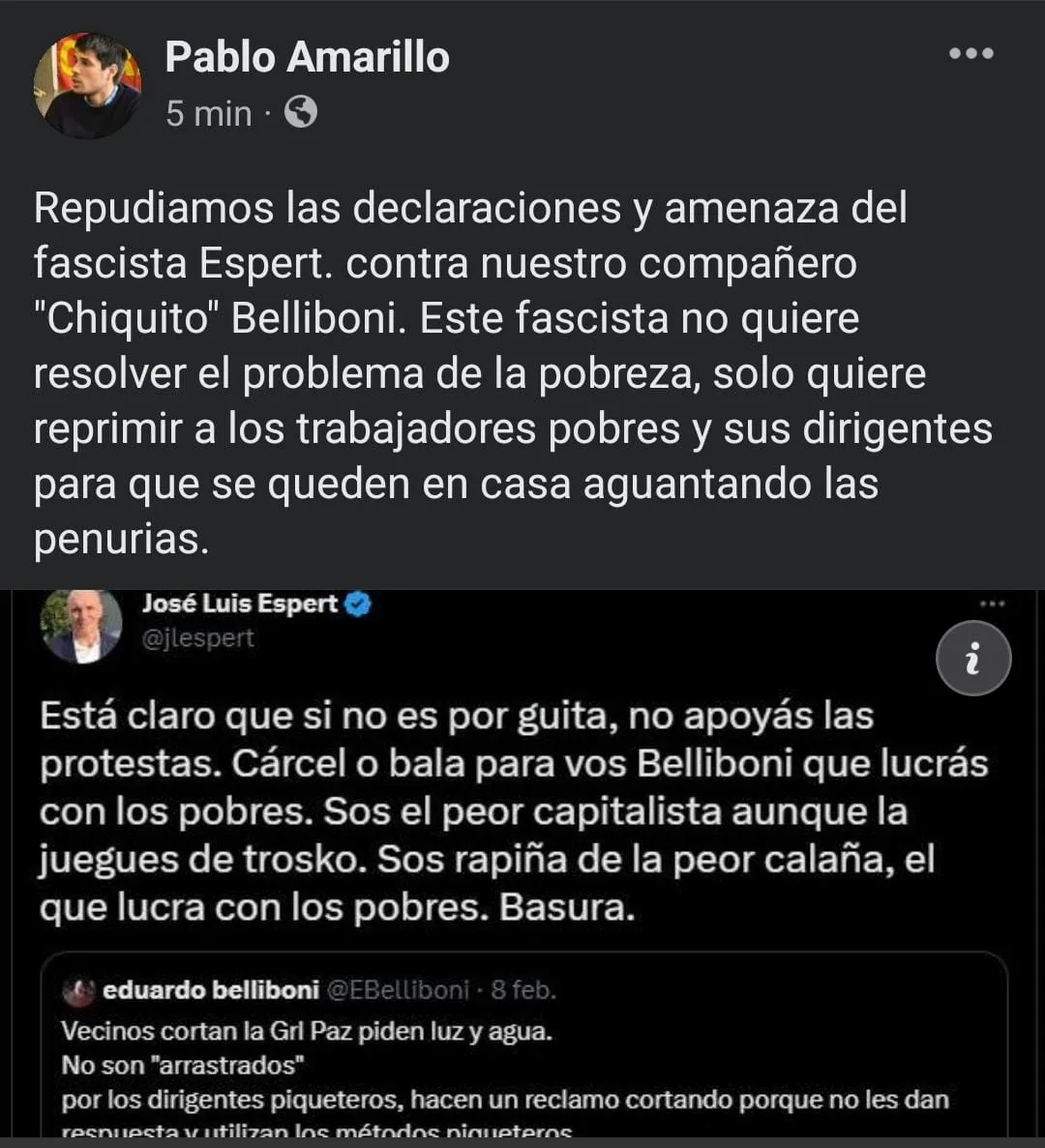1045x1148 pixels.
Task: Tap the info button on the image
Action: pyautogui.click(x=973, y=659)
